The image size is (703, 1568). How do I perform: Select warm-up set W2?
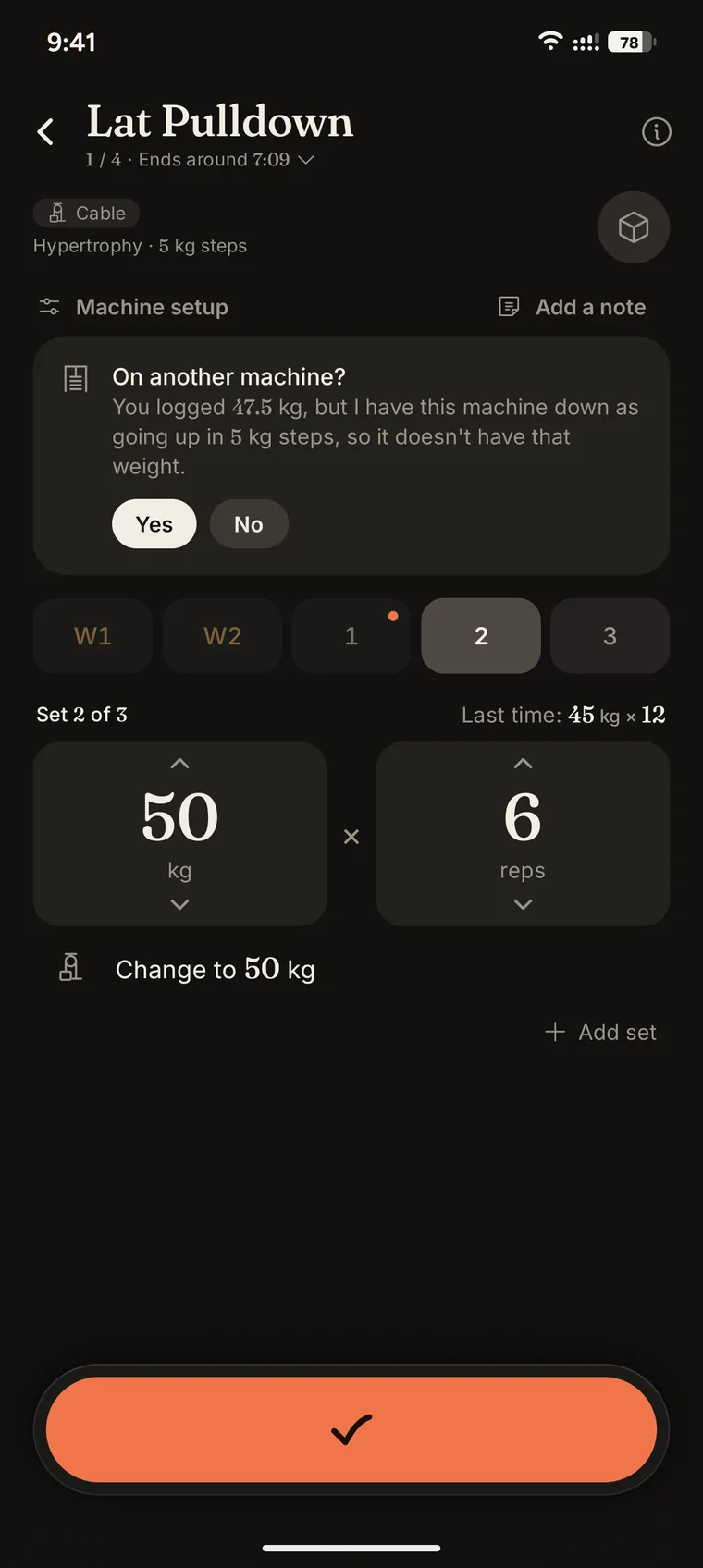(x=222, y=636)
